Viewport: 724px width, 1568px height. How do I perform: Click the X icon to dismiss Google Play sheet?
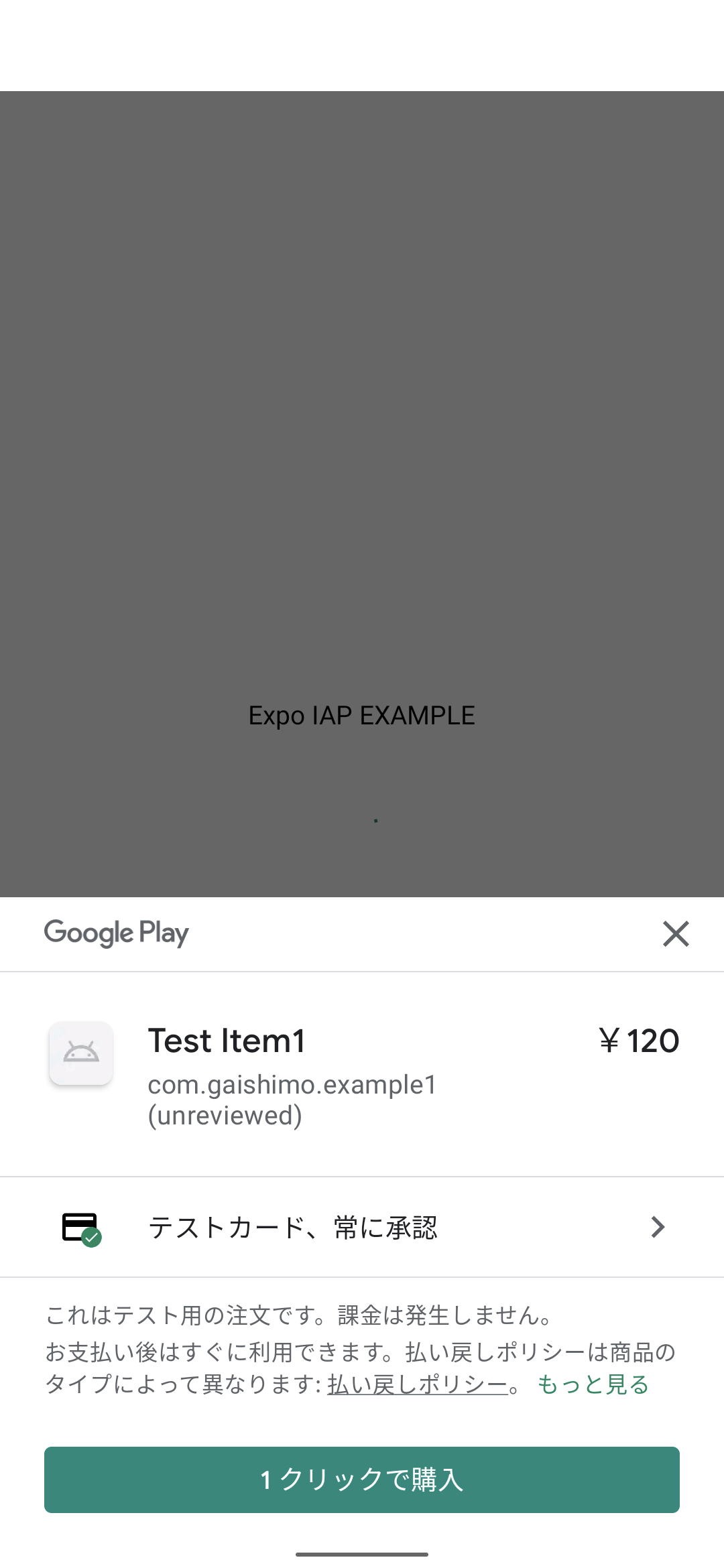pyautogui.click(x=675, y=933)
